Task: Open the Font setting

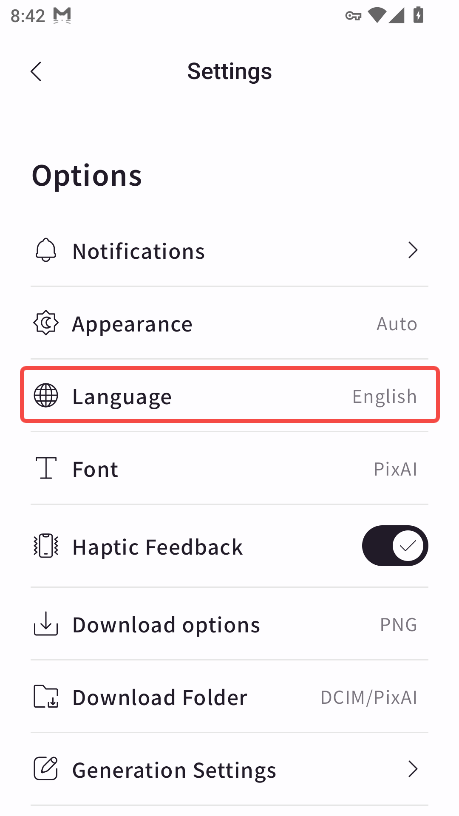Action: point(230,468)
